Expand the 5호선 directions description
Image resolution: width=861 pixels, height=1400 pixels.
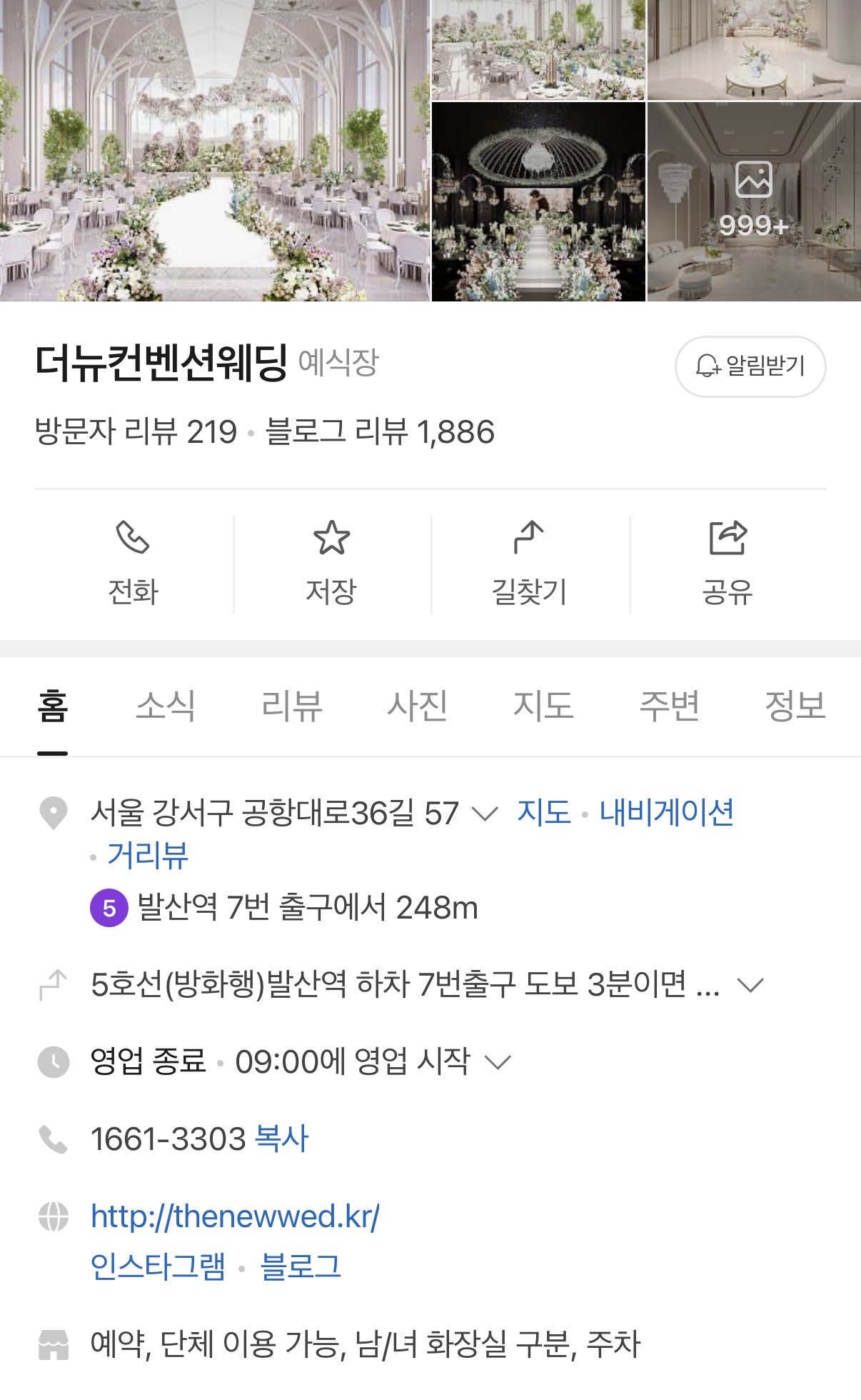(x=750, y=986)
